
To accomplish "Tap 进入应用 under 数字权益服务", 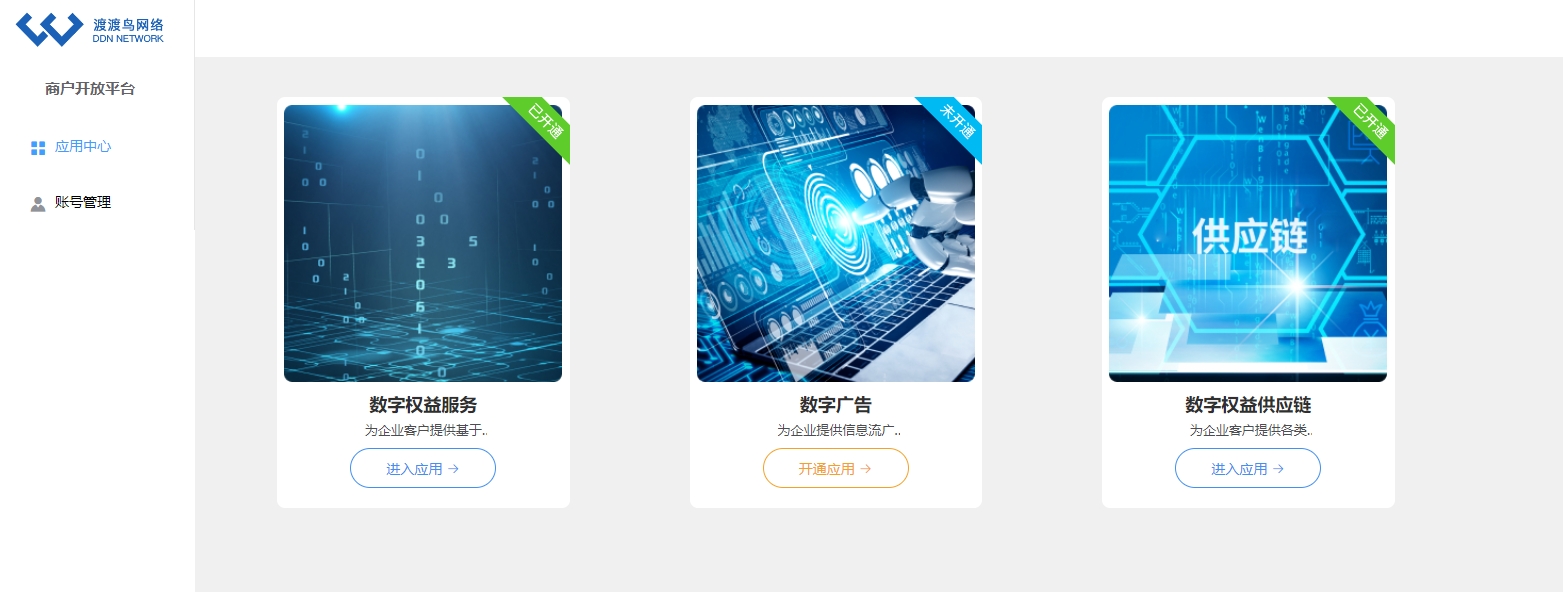I will coord(422,468).
